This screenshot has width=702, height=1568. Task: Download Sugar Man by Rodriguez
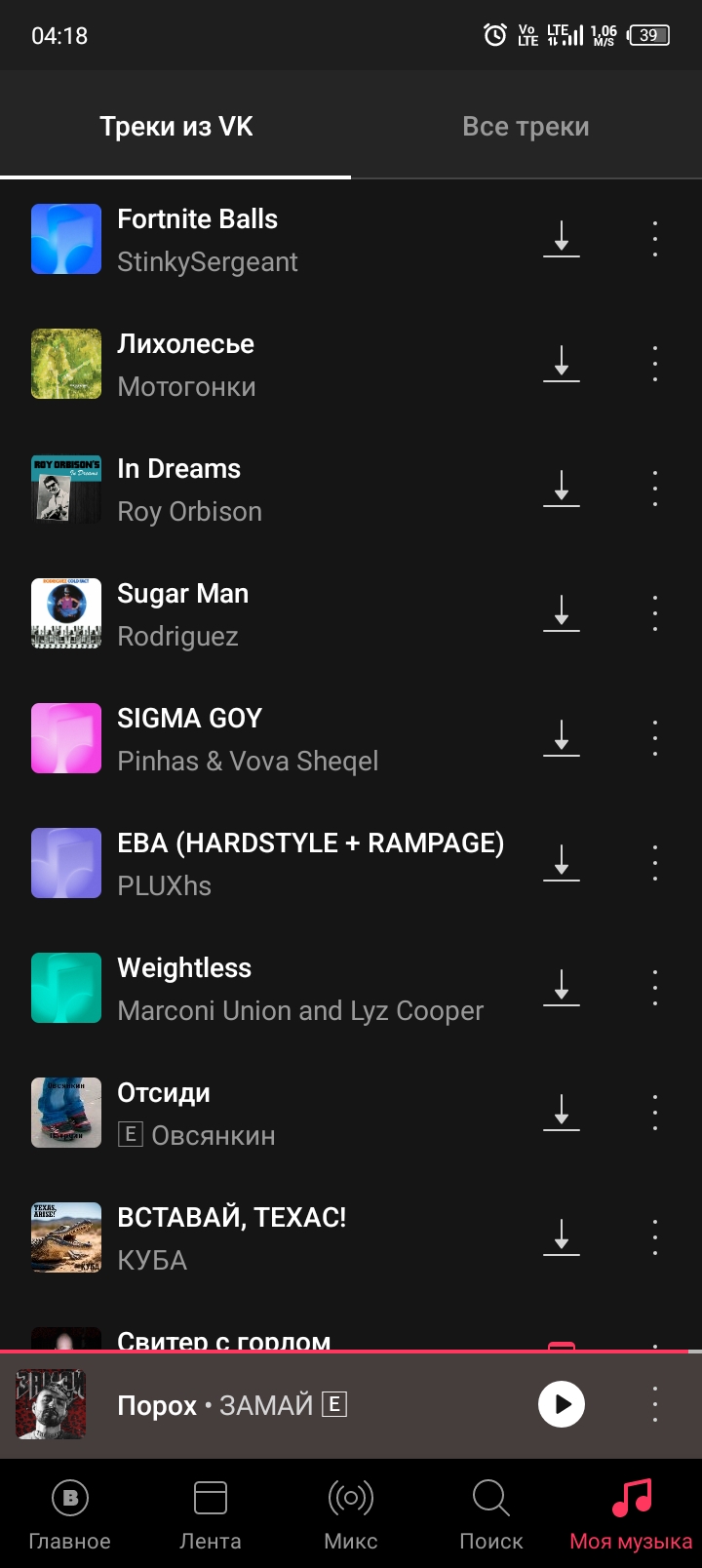(562, 613)
